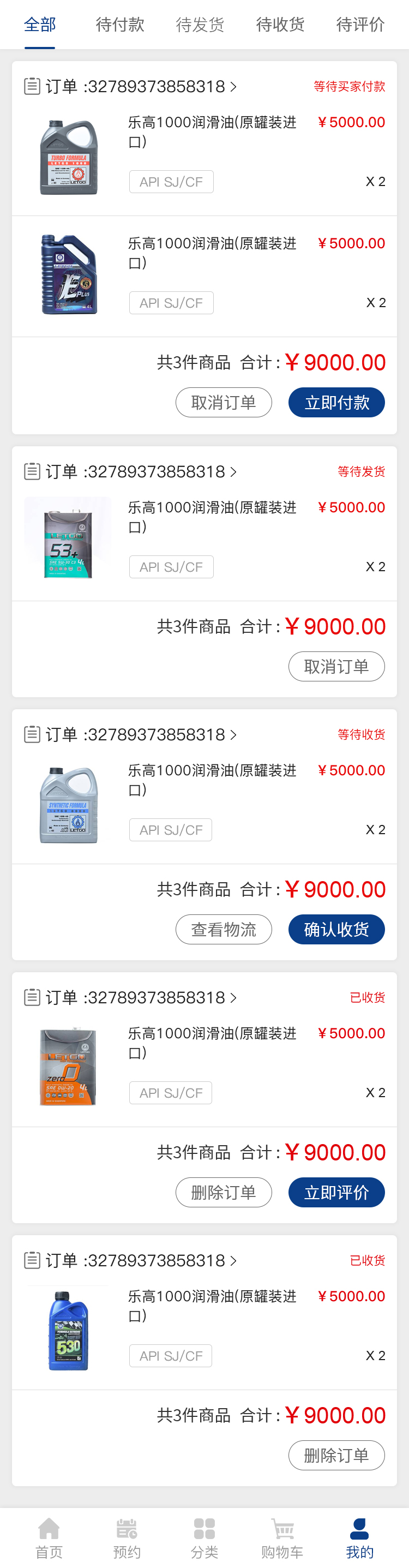Switch to the 待付款 tab

(120, 25)
